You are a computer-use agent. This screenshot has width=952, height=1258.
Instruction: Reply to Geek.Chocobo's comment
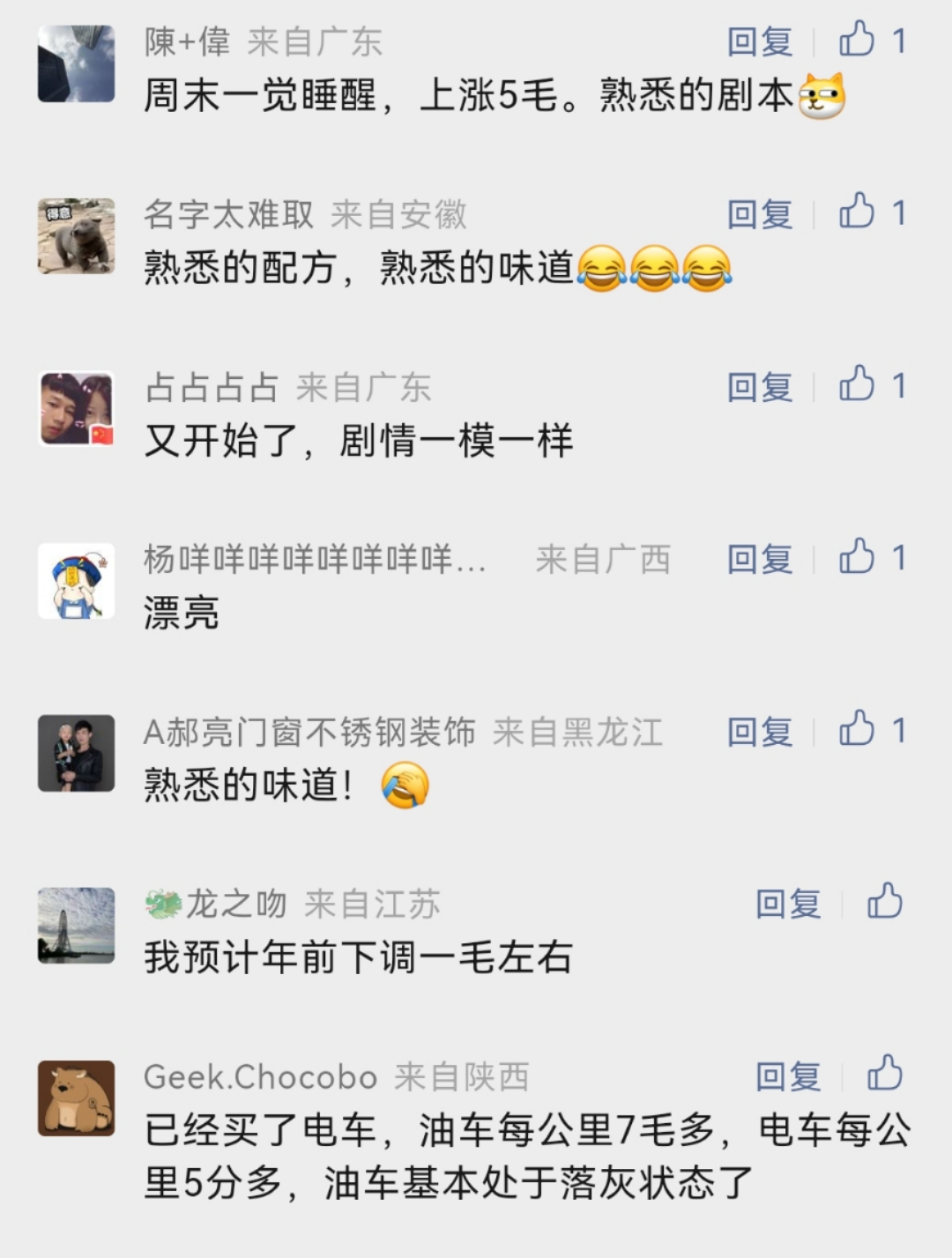point(787,1076)
